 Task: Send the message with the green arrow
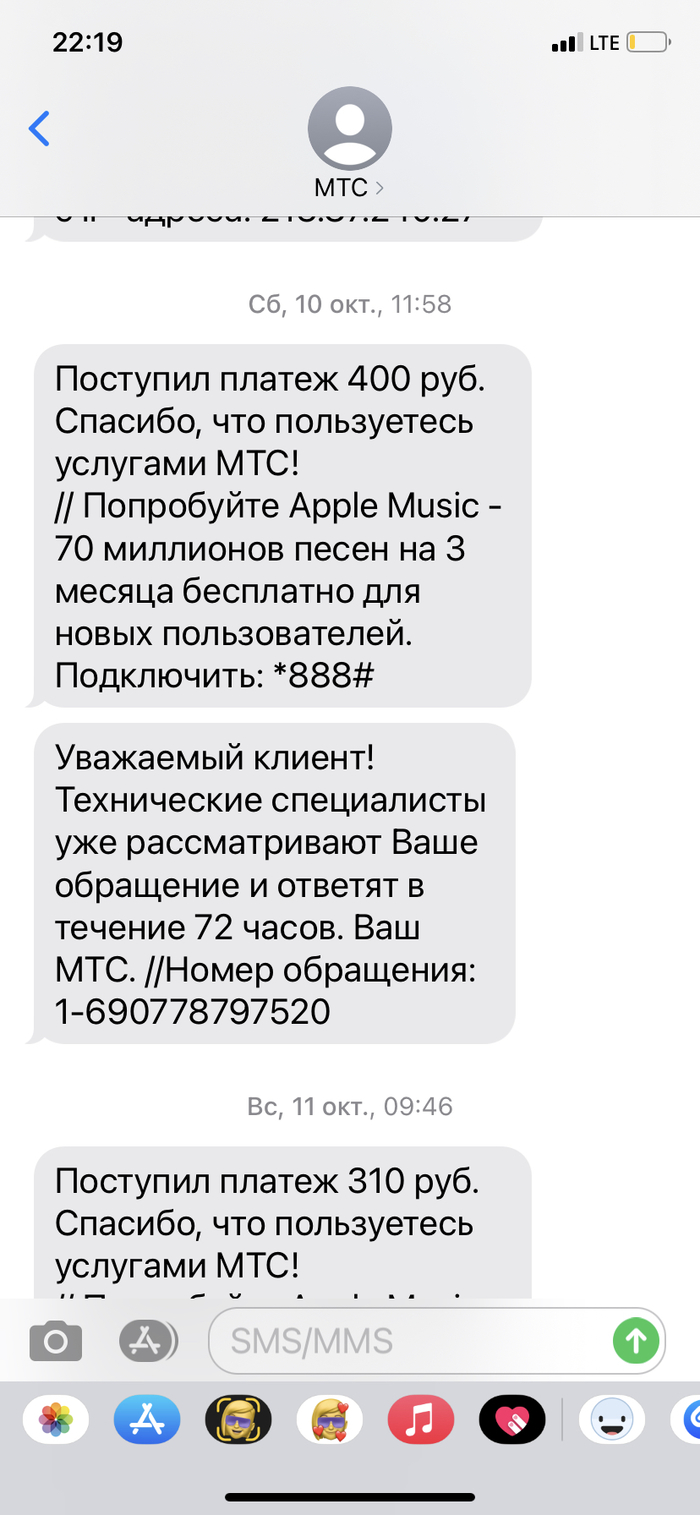click(x=636, y=1340)
